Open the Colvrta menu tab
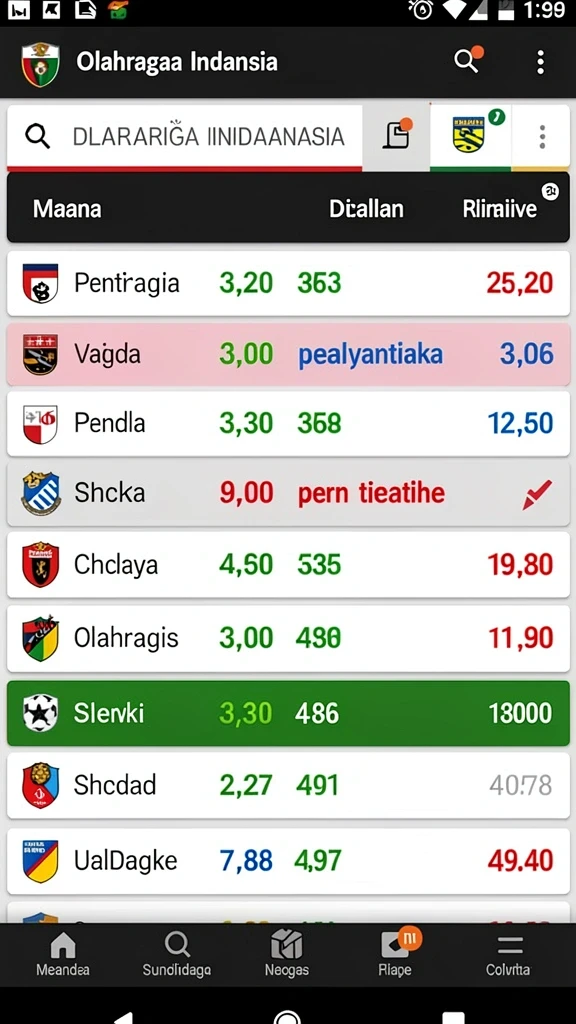The width and height of the screenshot is (576, 1024). [x=508, y=954]
